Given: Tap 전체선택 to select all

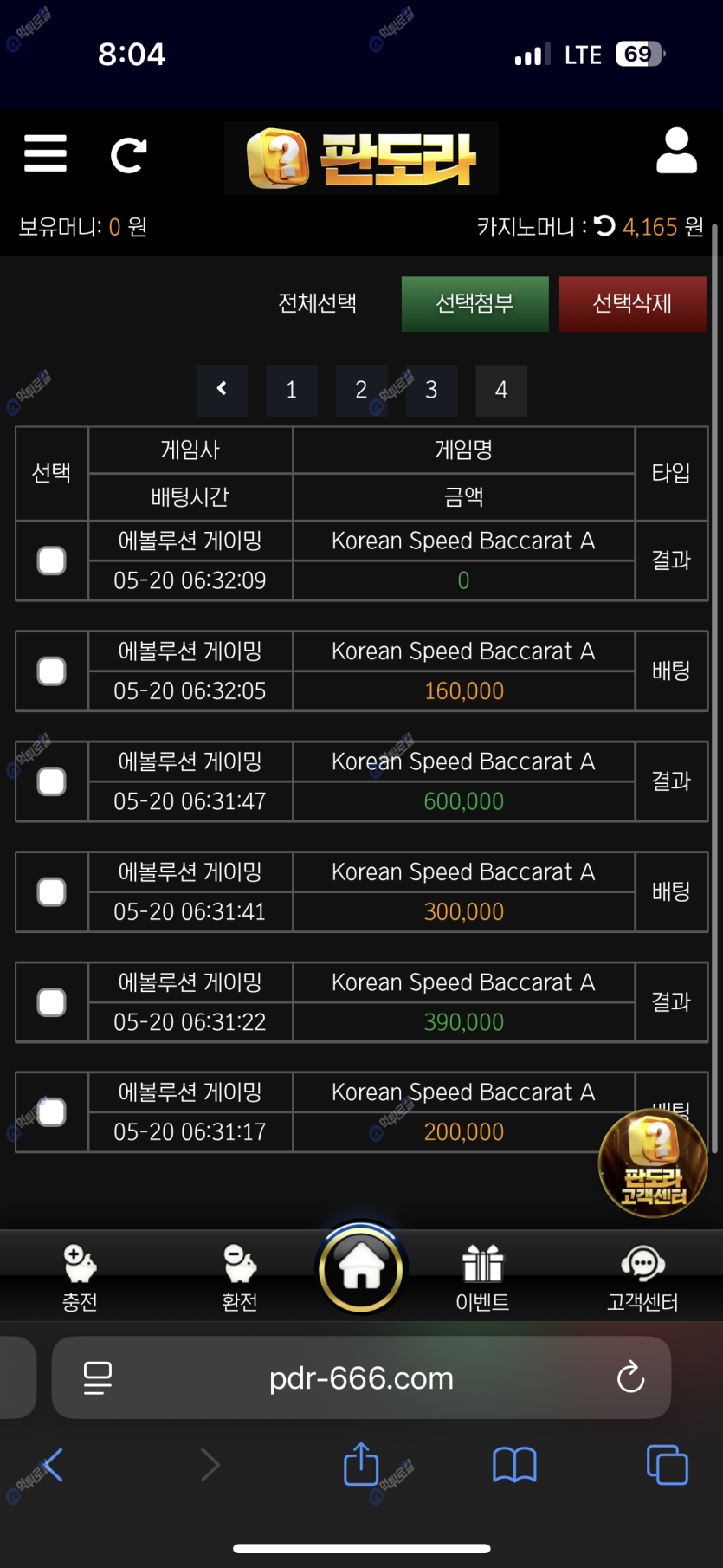Looking at the screenshot, I should pos(317,303).
